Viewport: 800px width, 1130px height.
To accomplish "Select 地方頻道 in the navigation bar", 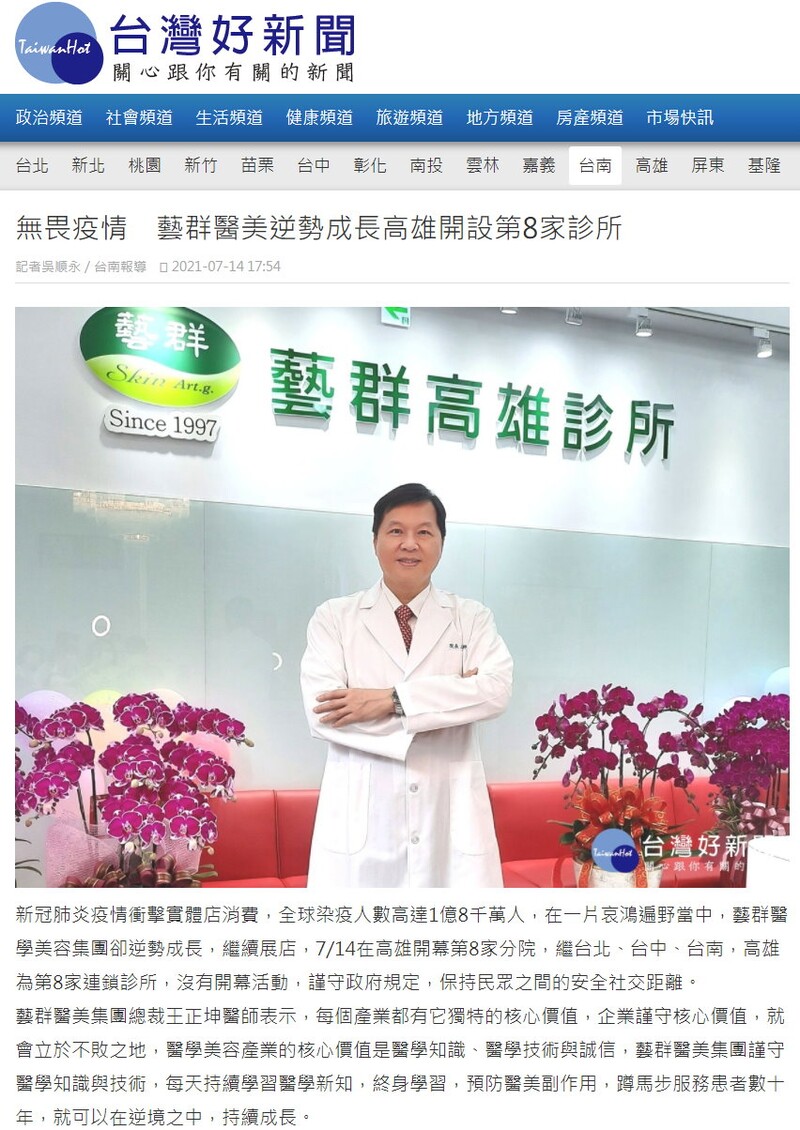I will click(x=499, y=117).
